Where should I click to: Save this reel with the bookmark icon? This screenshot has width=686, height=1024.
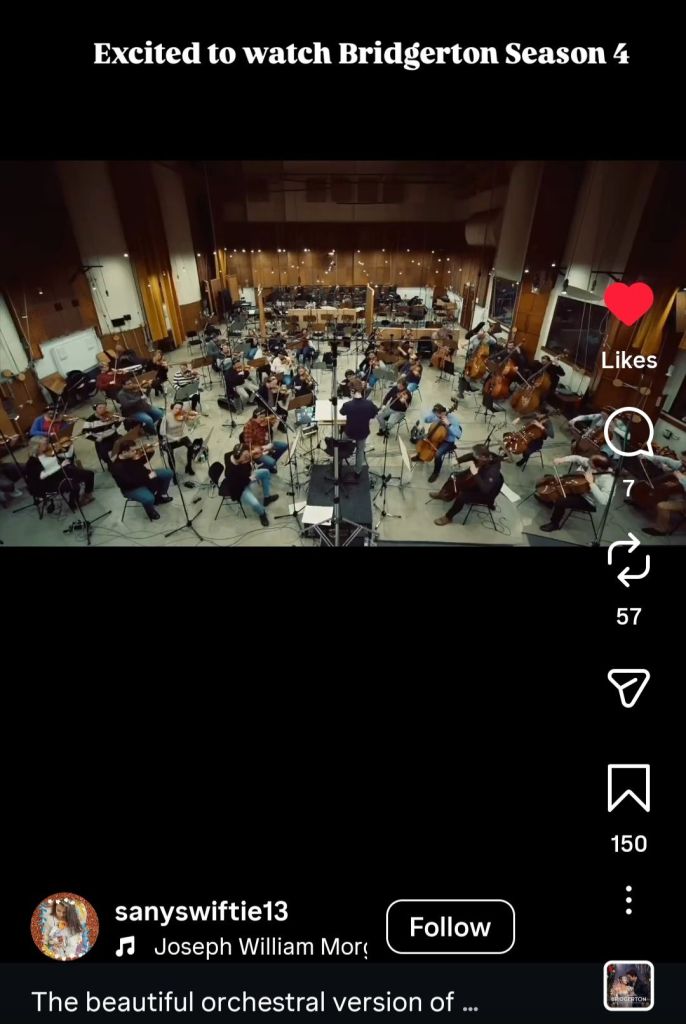(x=629, y=788)
